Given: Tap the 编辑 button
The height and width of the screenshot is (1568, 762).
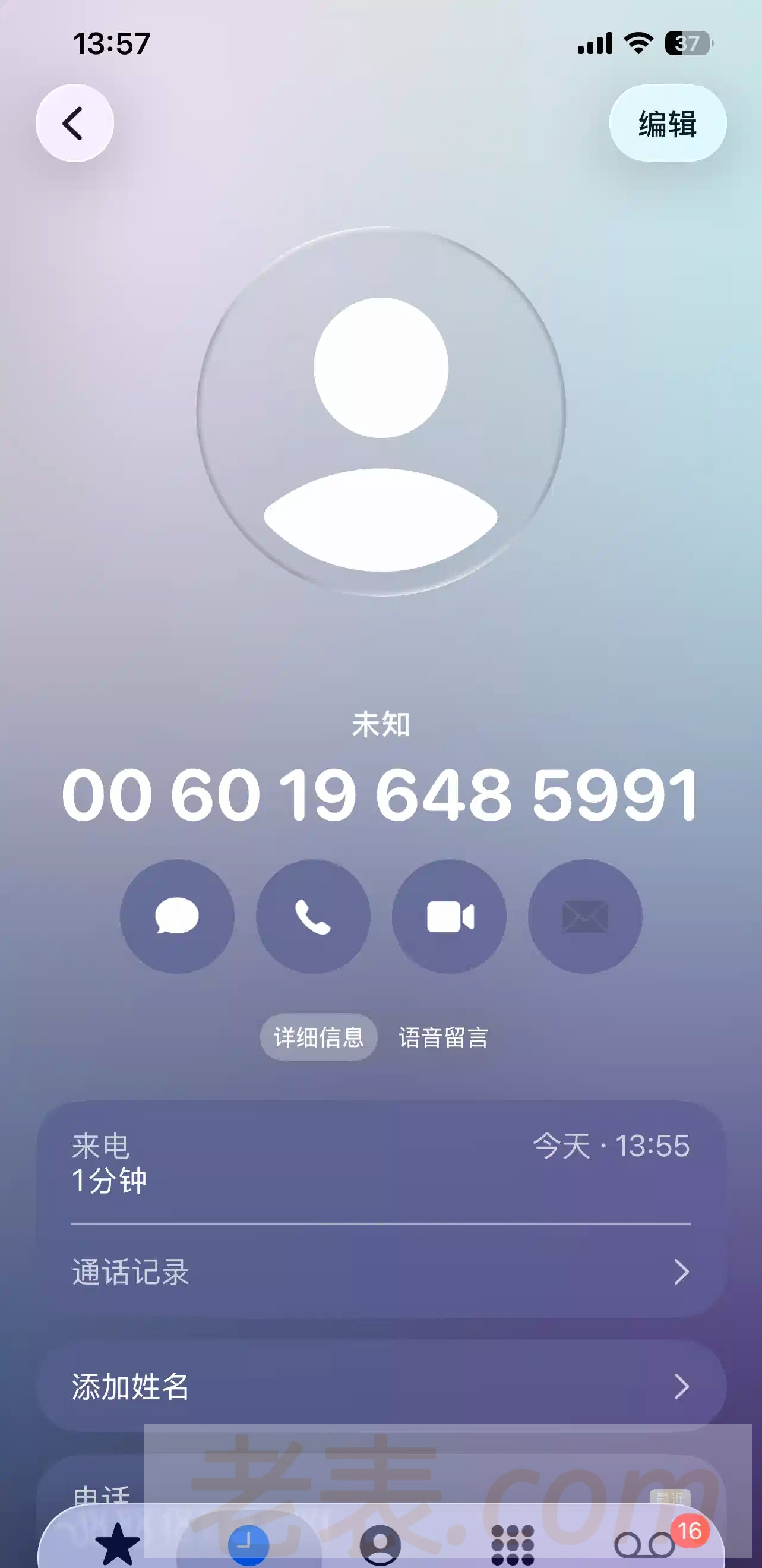Looking at the screenshot, I should (667, 124).
